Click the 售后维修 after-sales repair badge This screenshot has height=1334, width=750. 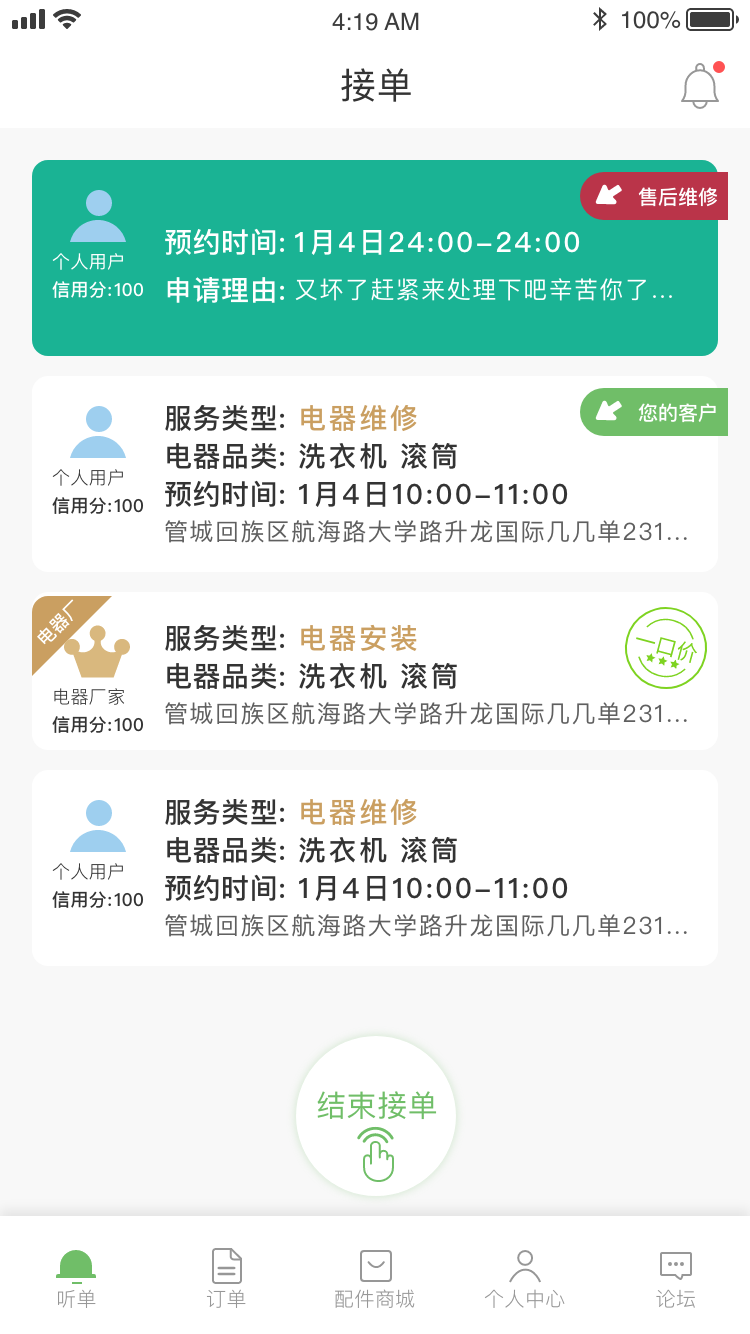tap(654, 195)
